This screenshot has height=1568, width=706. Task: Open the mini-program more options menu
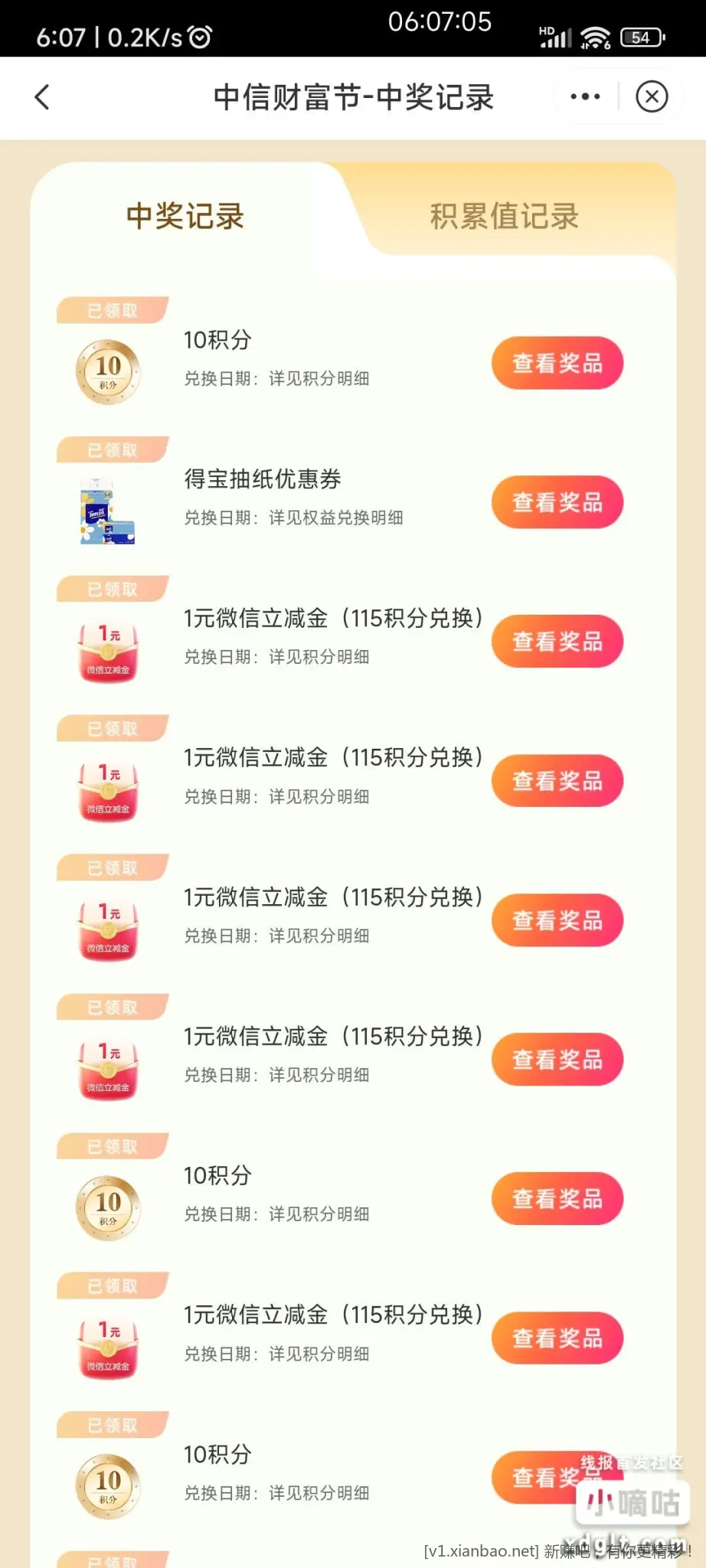[585, 97]
